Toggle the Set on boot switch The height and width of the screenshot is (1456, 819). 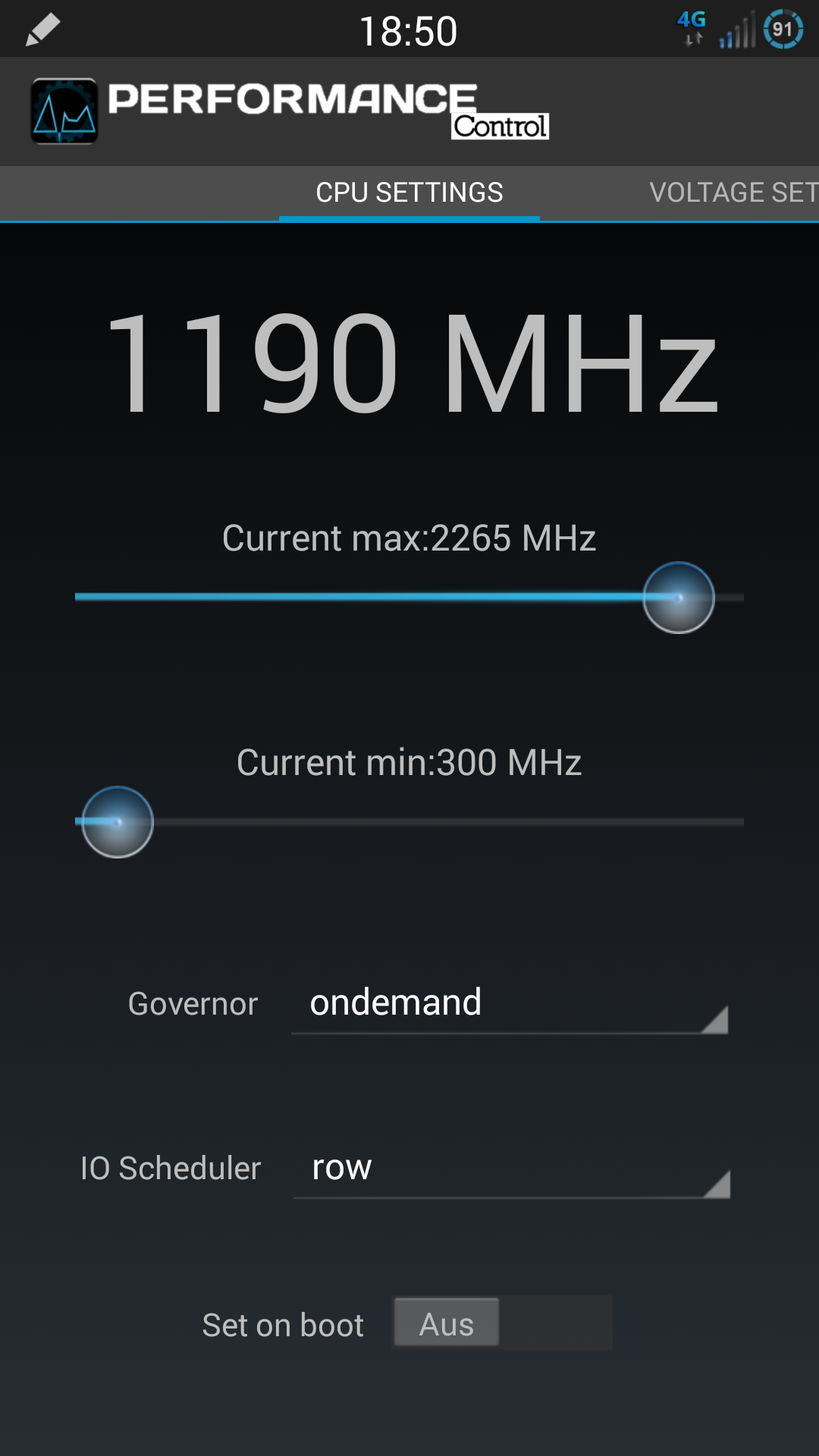pyautogui.click(x=502, y=1323)
